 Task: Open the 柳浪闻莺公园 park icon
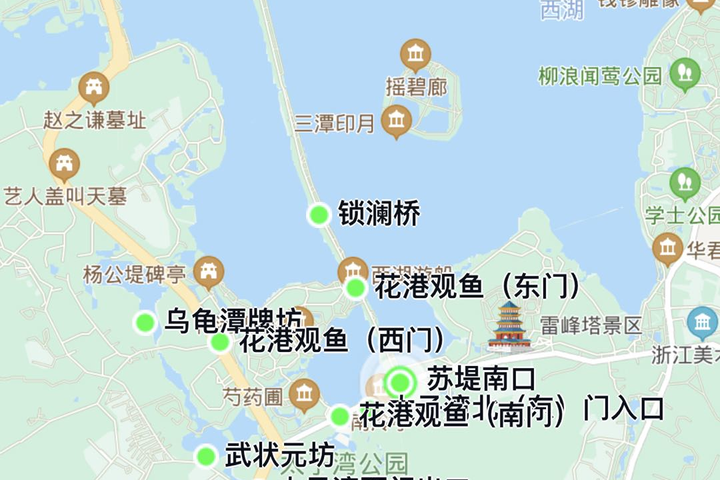(x=685, y=72)
